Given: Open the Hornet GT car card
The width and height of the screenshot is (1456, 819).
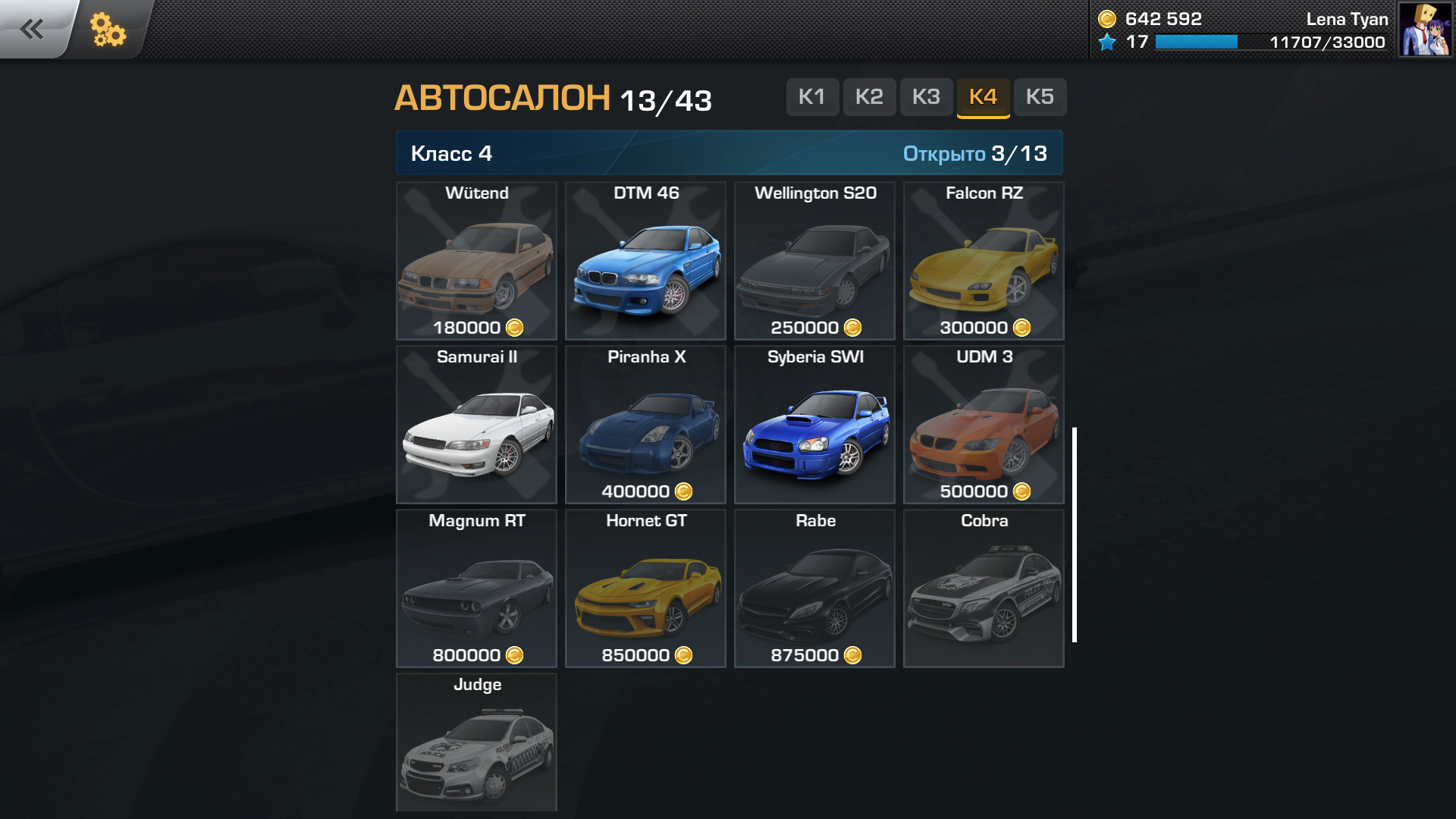Looking at the screenshot, I should point(645,588).
